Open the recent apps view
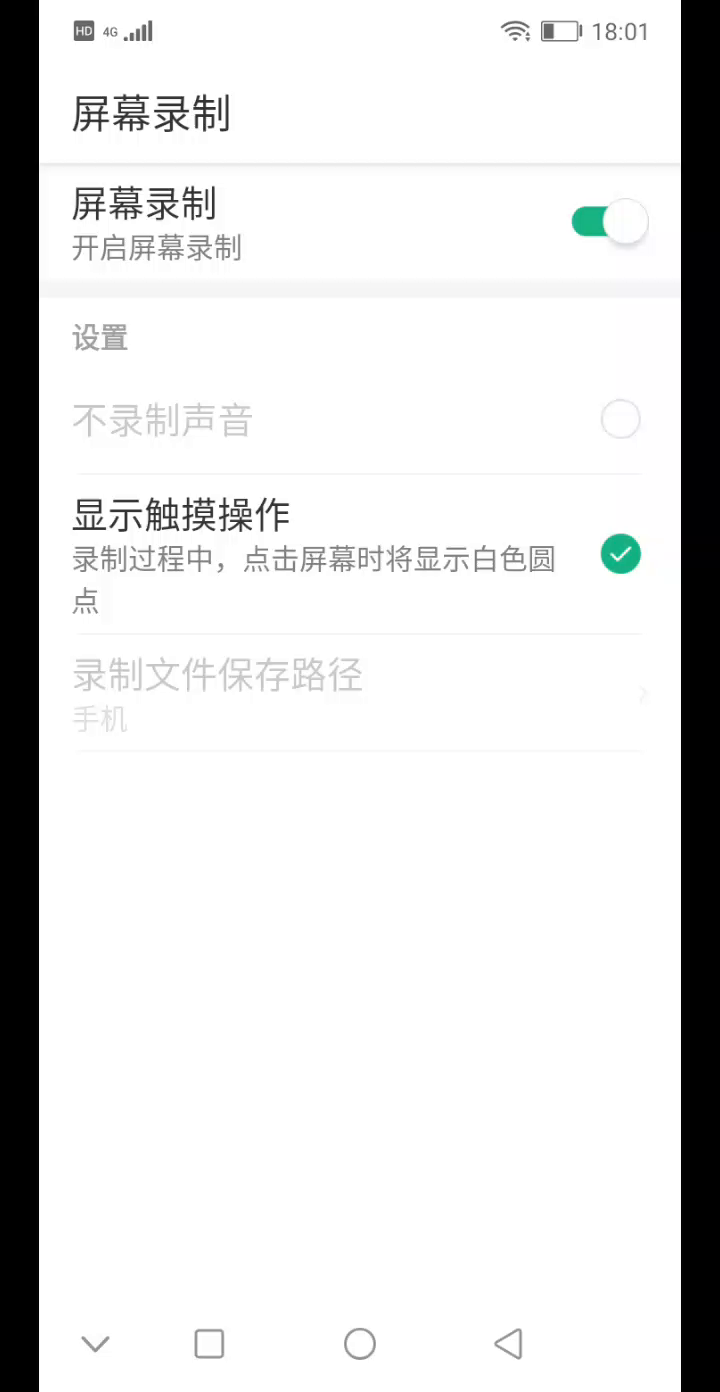This screenshot has width=720, height=1392. 209,1343
